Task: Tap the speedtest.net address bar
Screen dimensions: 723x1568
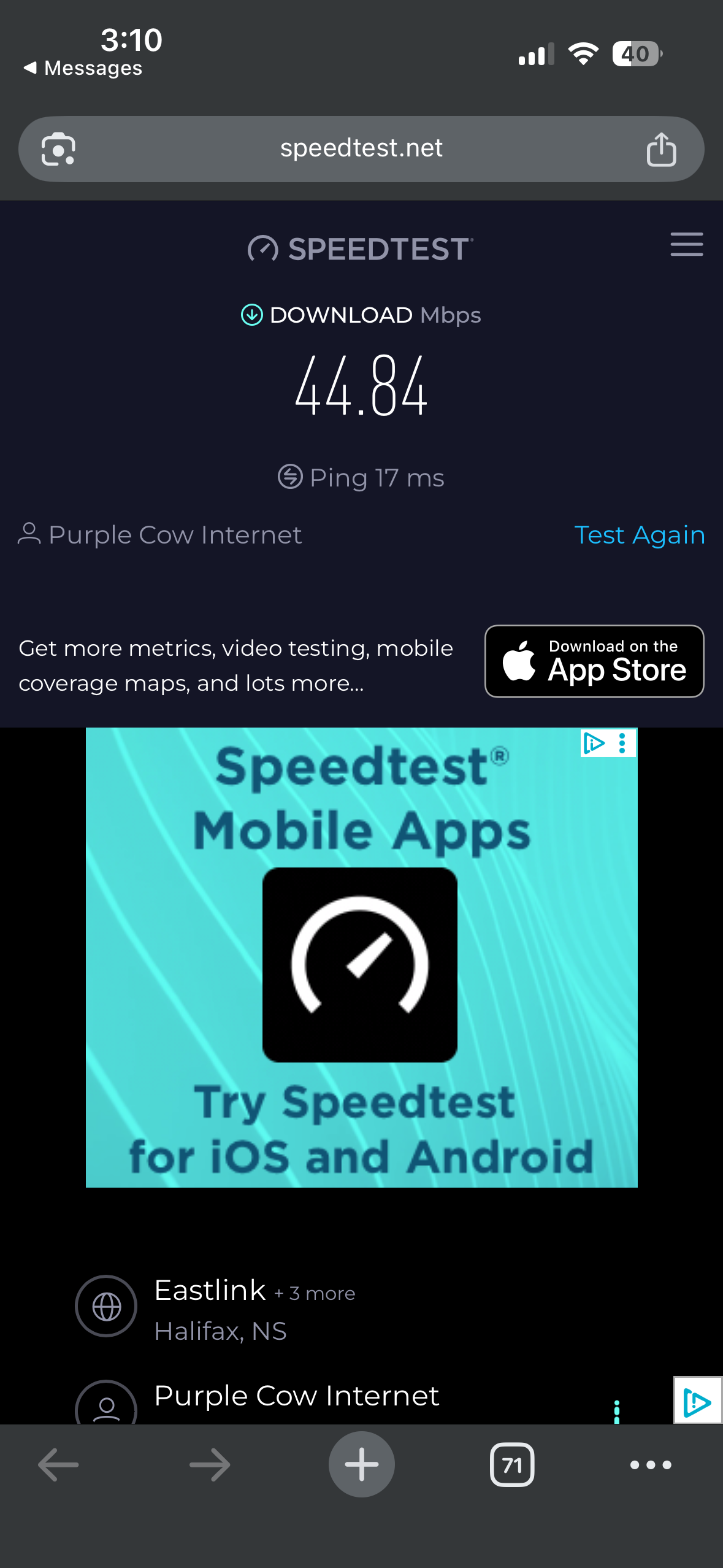Action: [x=361, y=148]
